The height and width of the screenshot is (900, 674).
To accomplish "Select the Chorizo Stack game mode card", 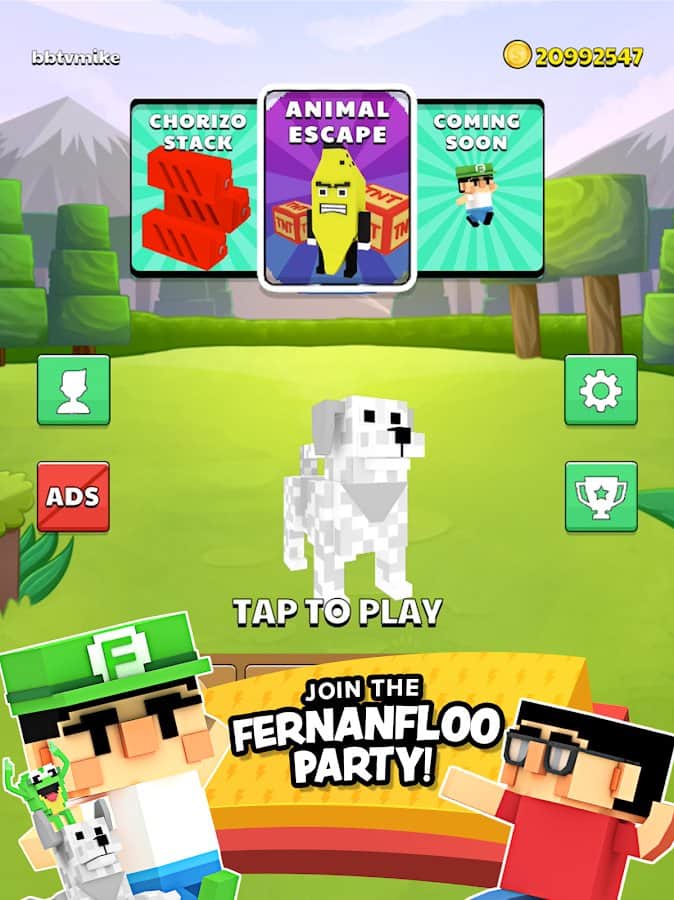I will point(193,188).
